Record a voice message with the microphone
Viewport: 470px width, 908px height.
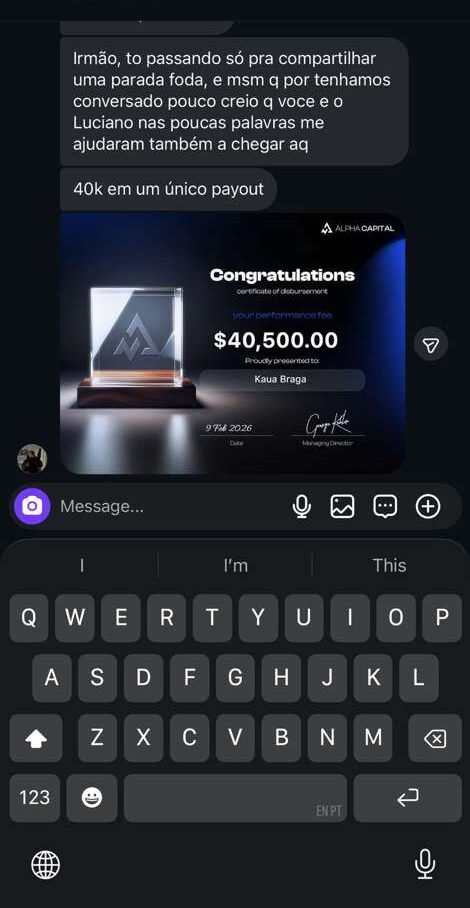pyautogui.click(x=302, y=507)
